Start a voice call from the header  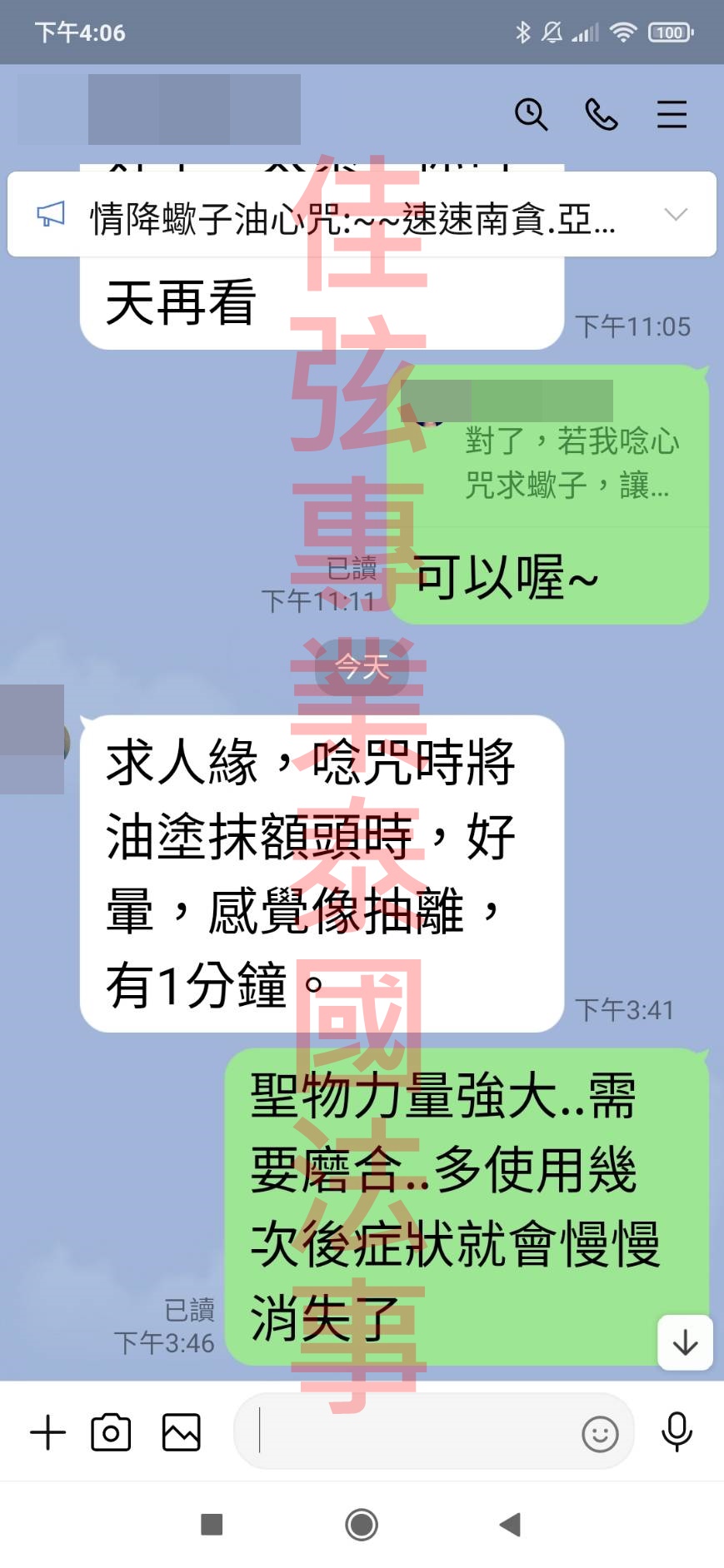[x=602, y=114]
